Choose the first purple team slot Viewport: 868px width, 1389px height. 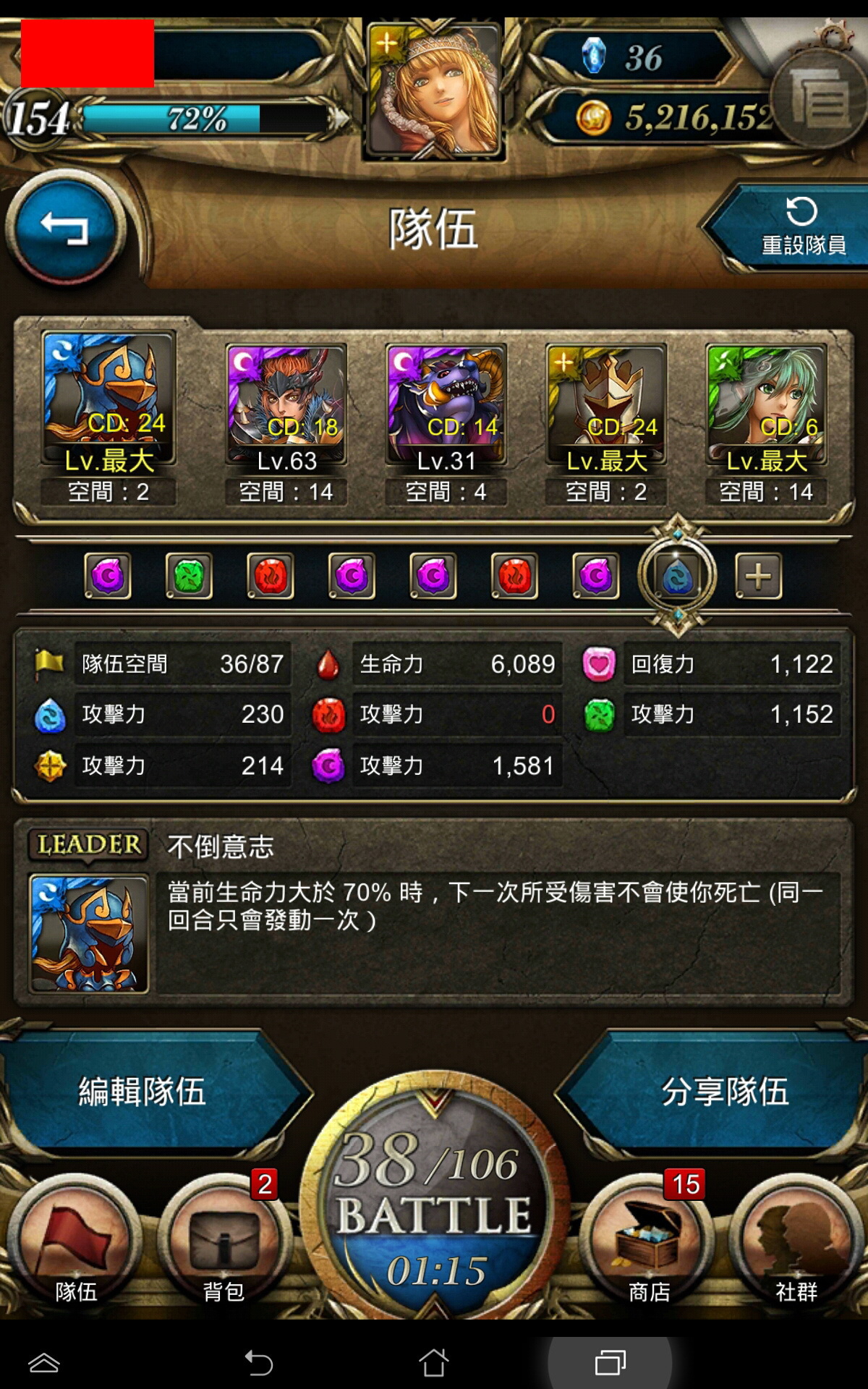108,576
